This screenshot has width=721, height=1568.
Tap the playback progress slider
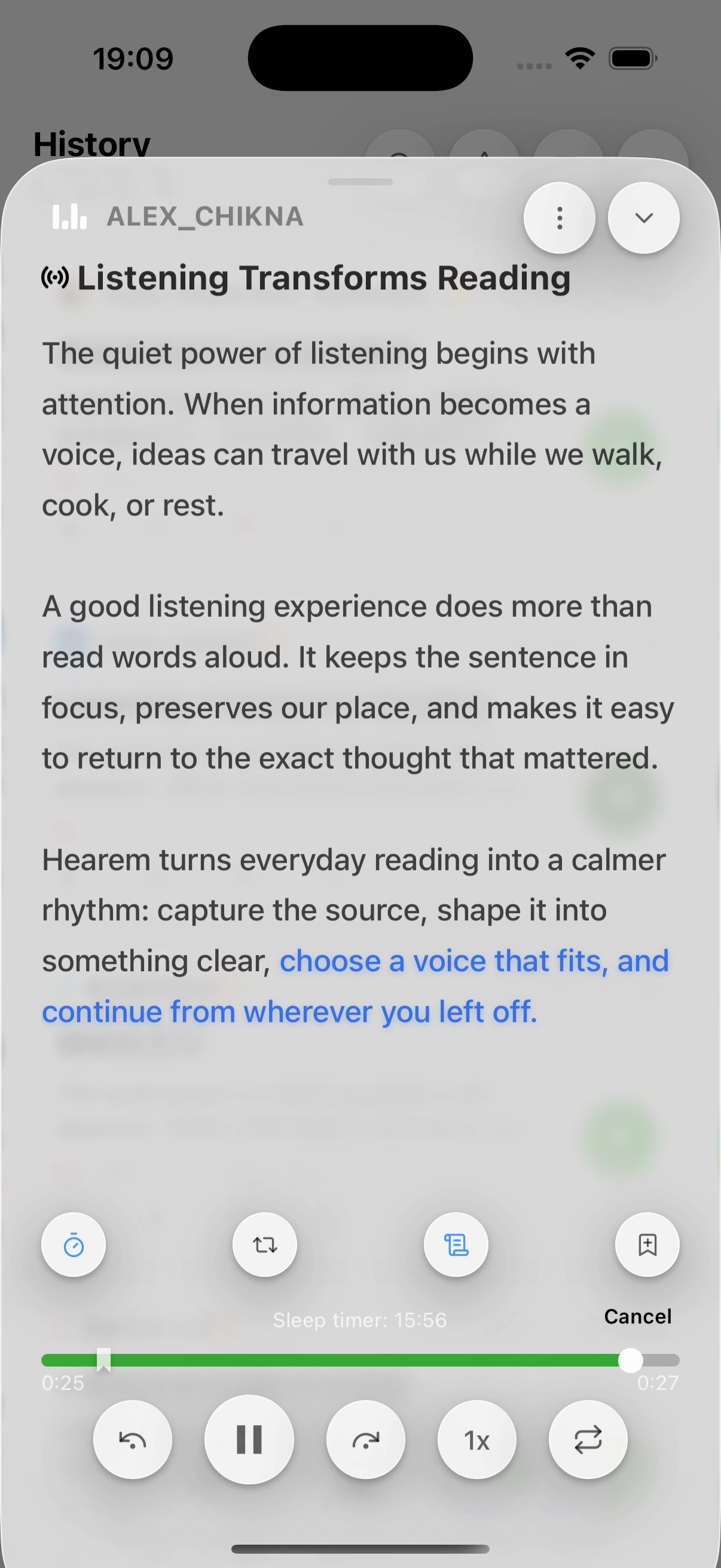tap(360, 1360)
